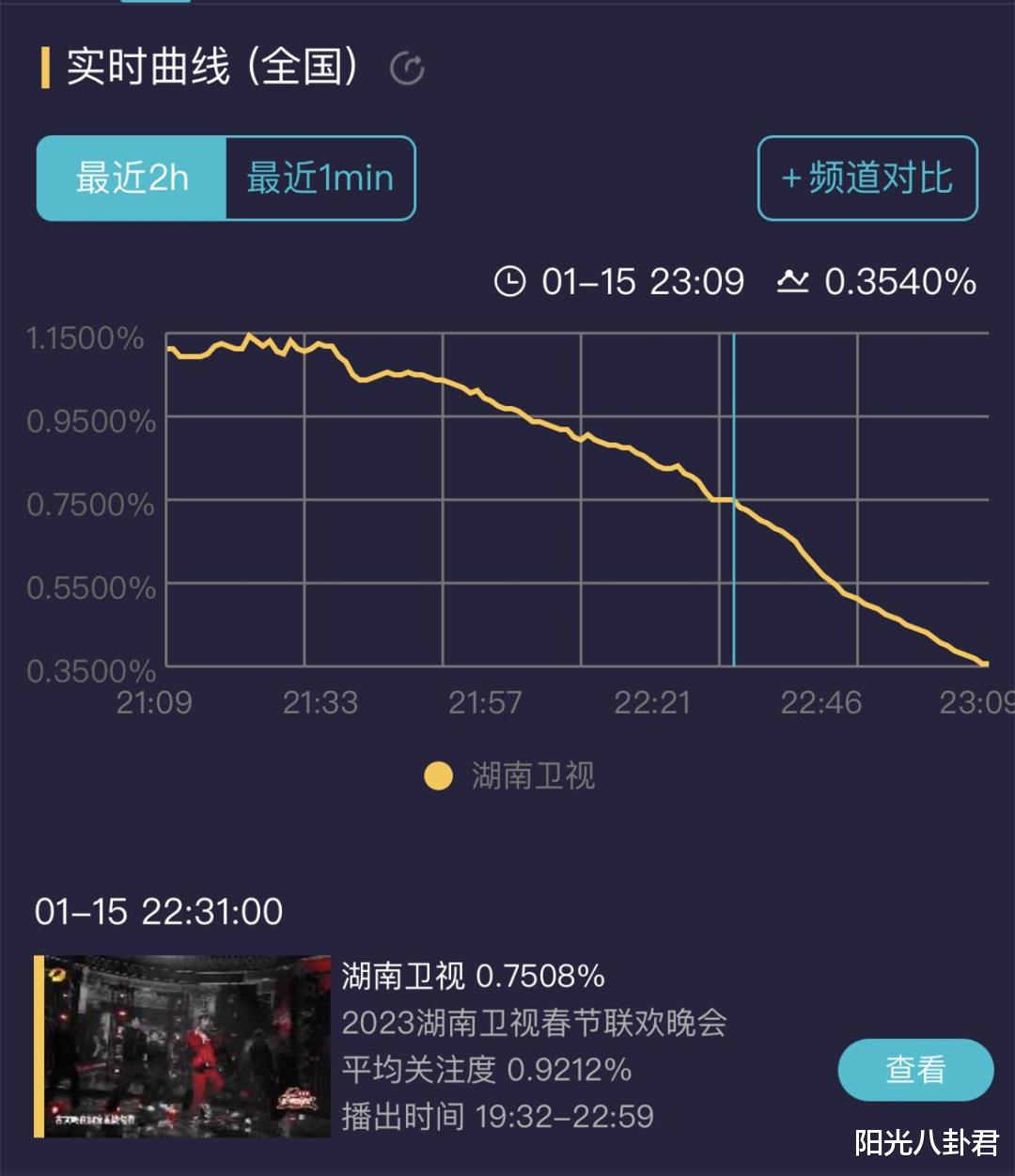Click the yellow legend dot for 湖南卫视

coord(438,776)
